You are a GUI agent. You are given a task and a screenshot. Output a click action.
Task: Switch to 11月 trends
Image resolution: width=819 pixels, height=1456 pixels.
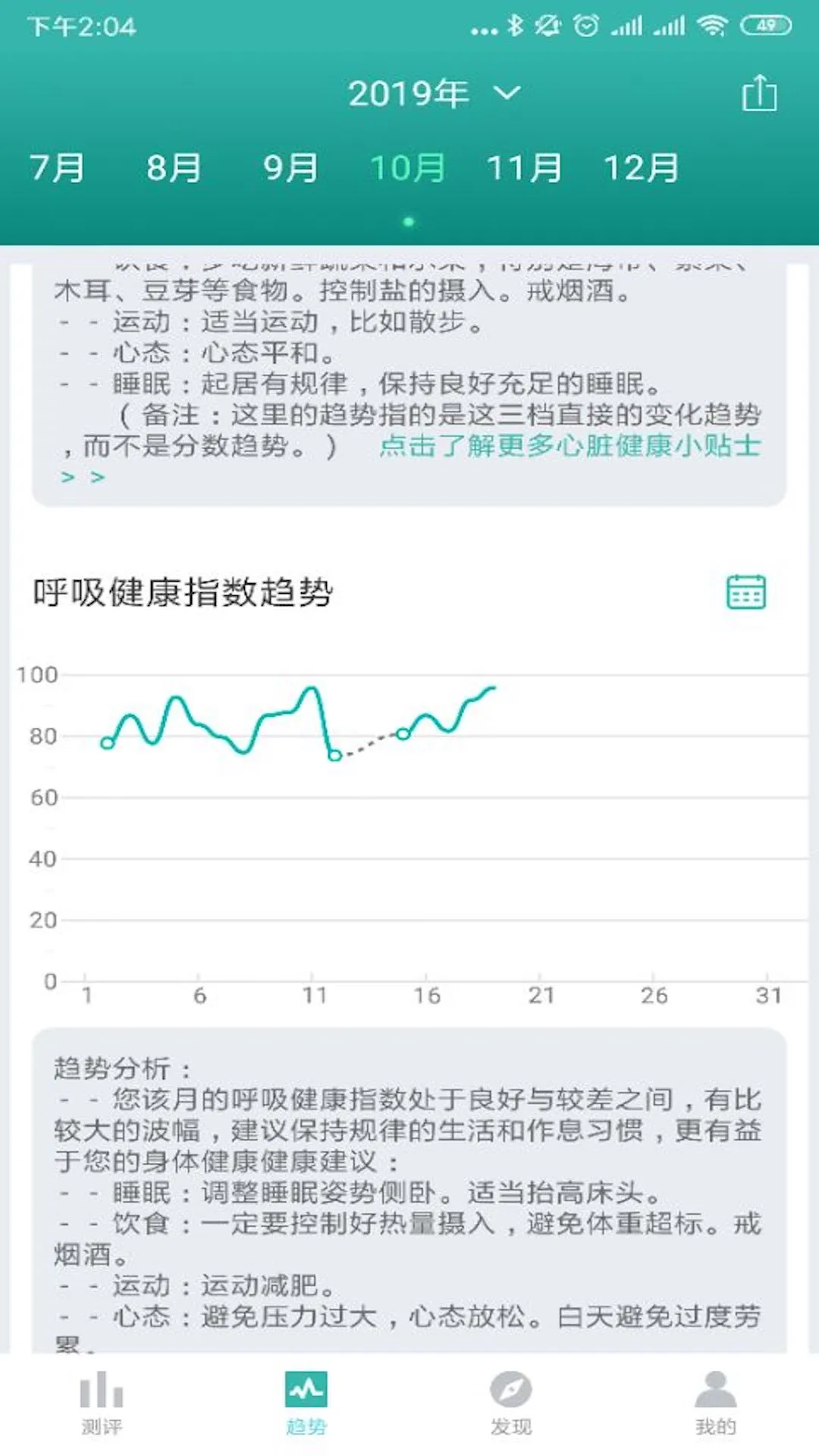(x=524, y=168)
